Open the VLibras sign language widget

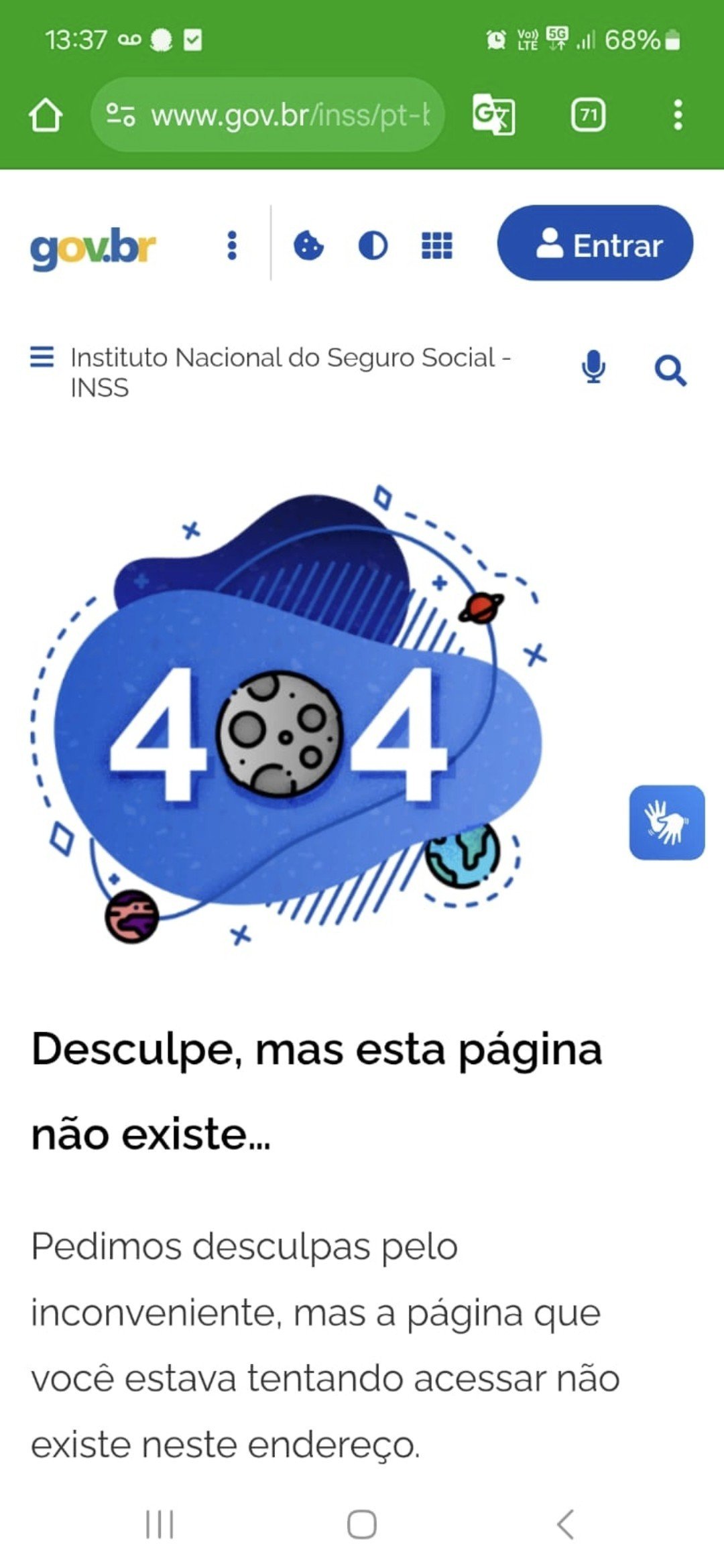[667, 822]
